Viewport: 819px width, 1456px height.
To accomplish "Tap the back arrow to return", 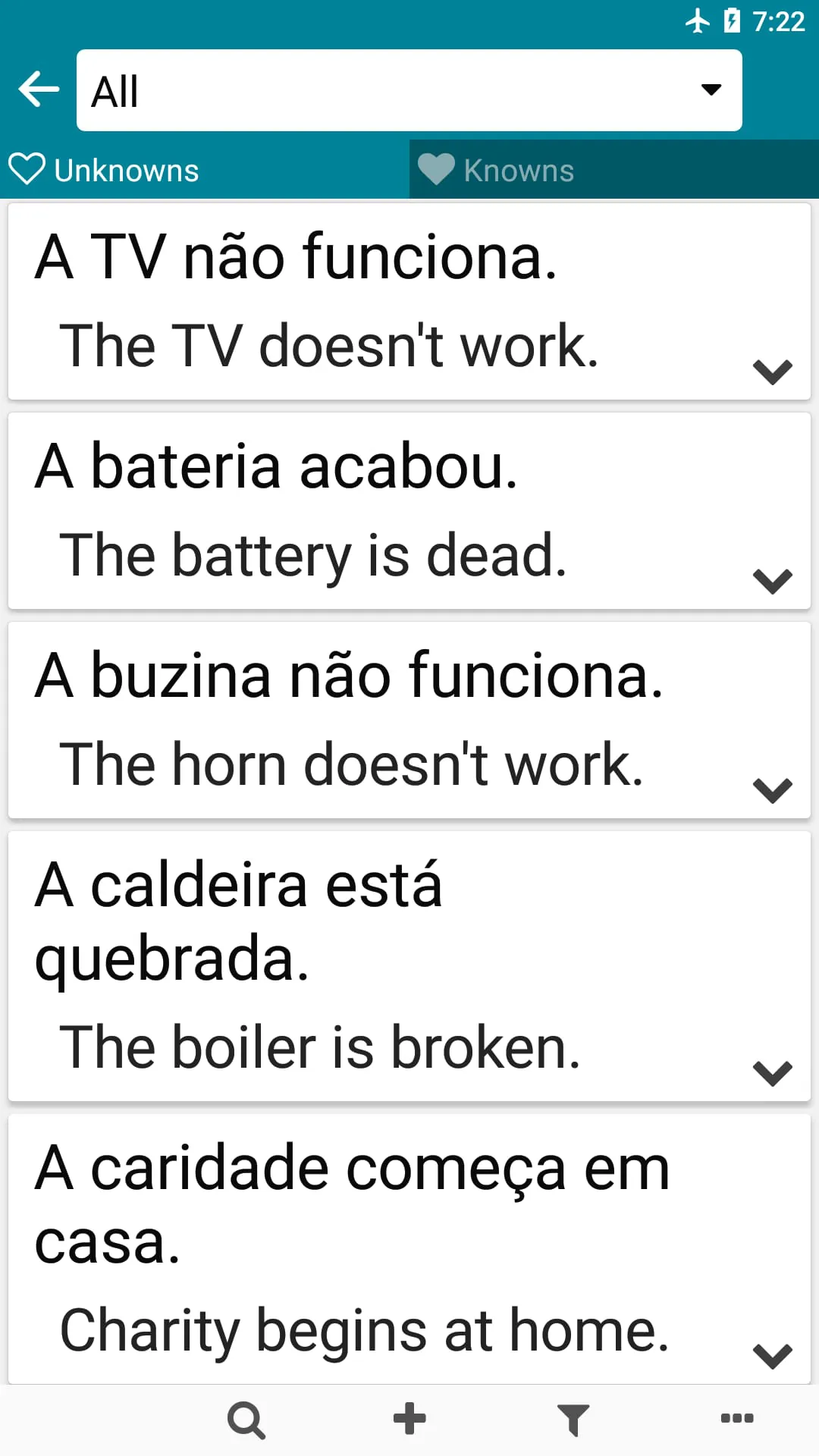I will click(x=37, y=89).
